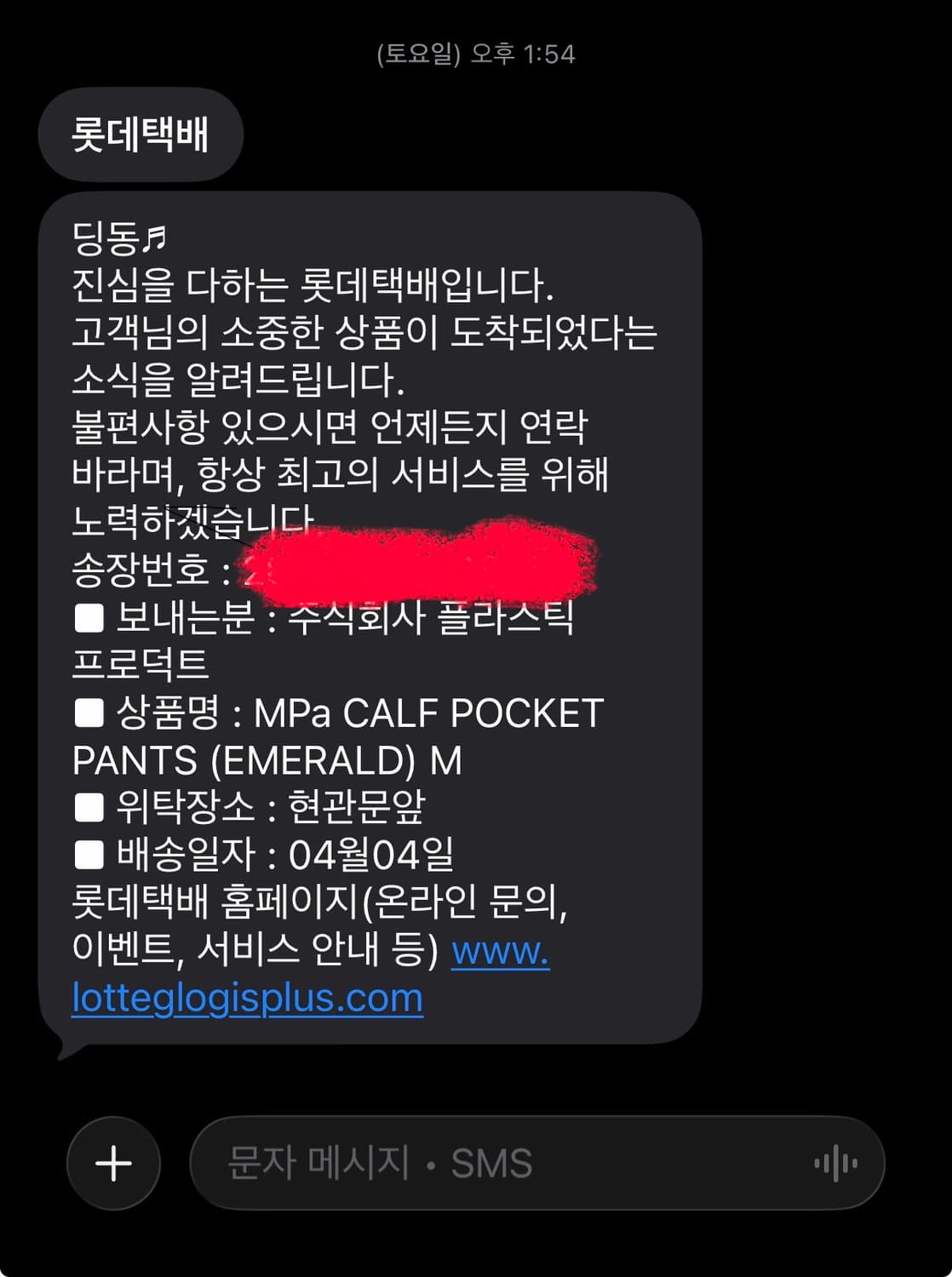This screenshot has height=1277, width=952.
Task: Select the 롯데택배 conversation sender label
Action: tap(140, 134)
